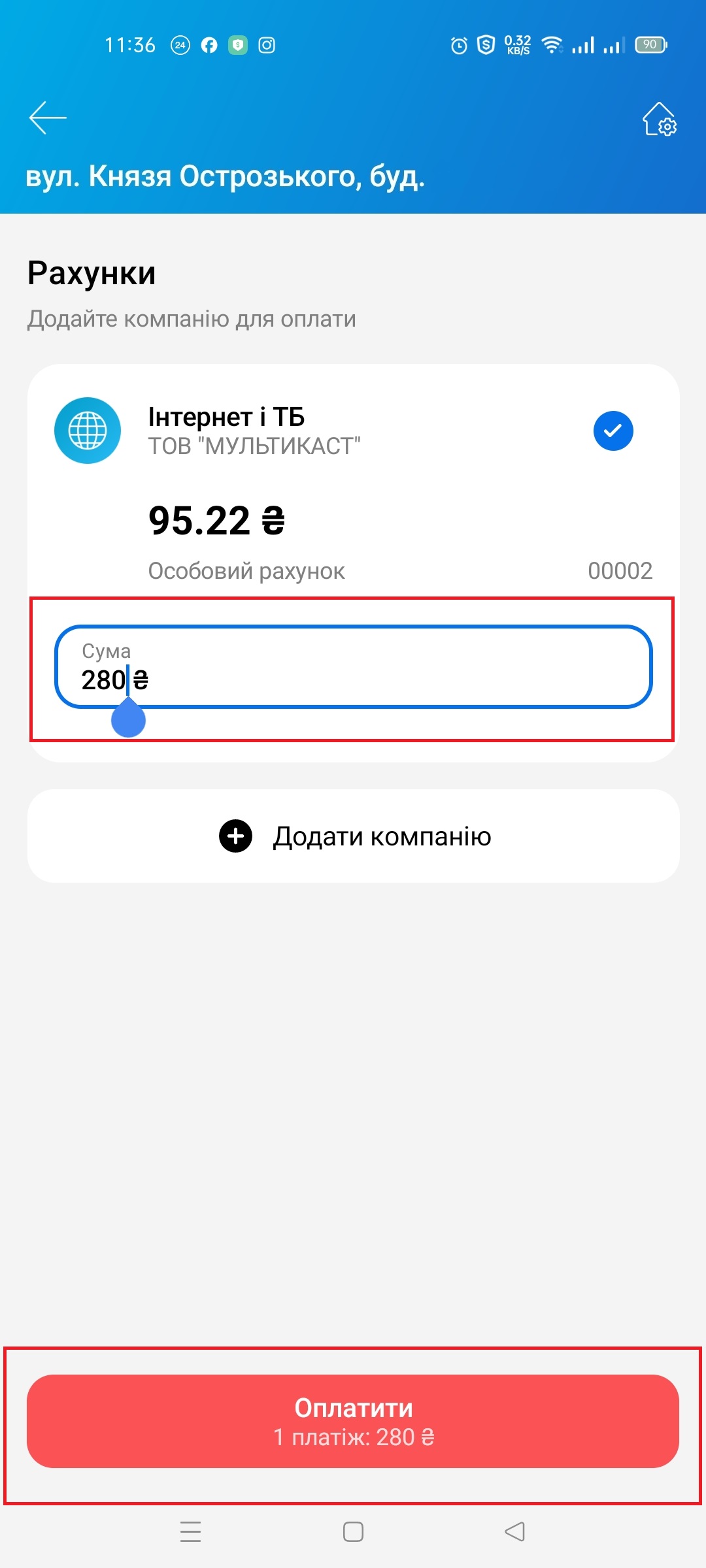This screenshot has height=1568, width=706.
Task: Tap the Сума amount field
Action: [x=353, y=667]
